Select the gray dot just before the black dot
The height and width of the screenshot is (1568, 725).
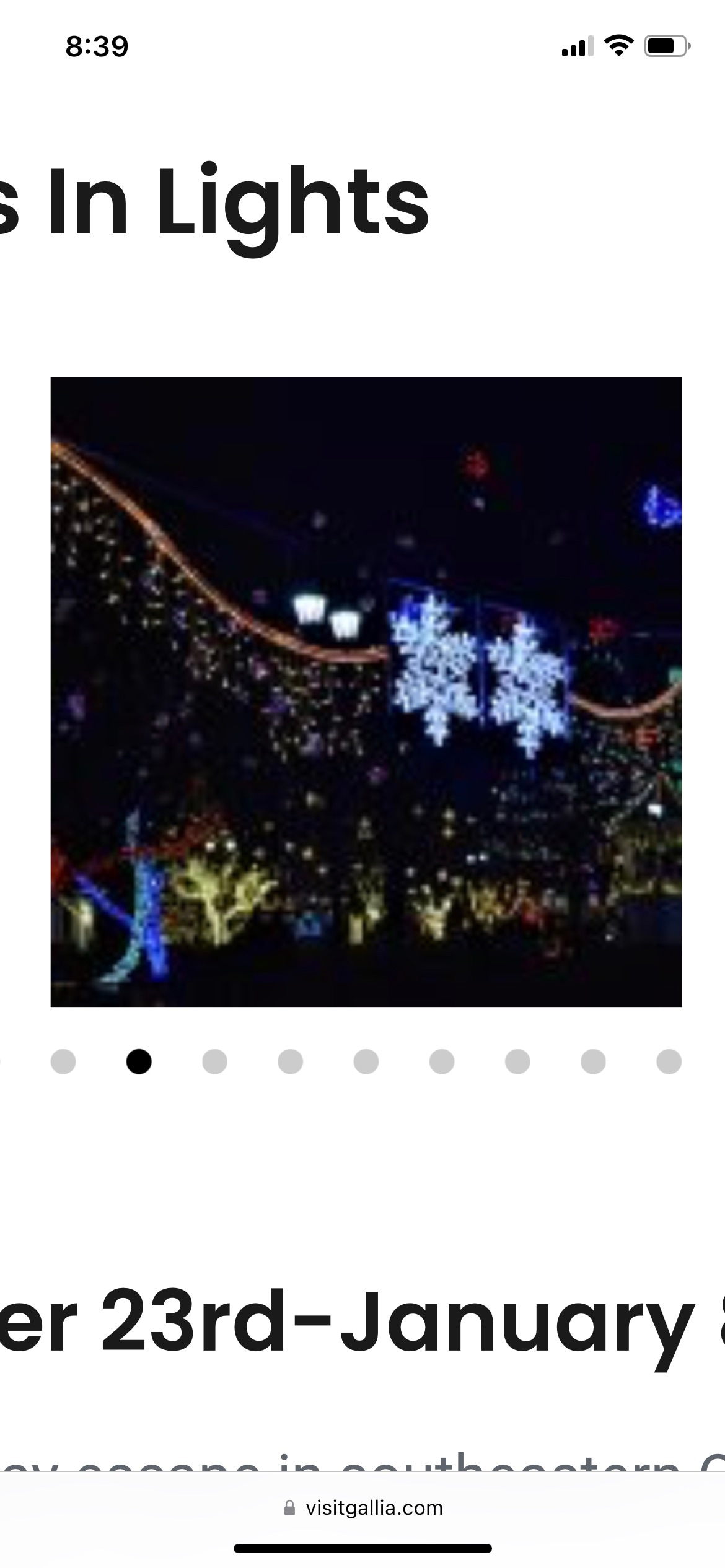(x=63, y=1061)
